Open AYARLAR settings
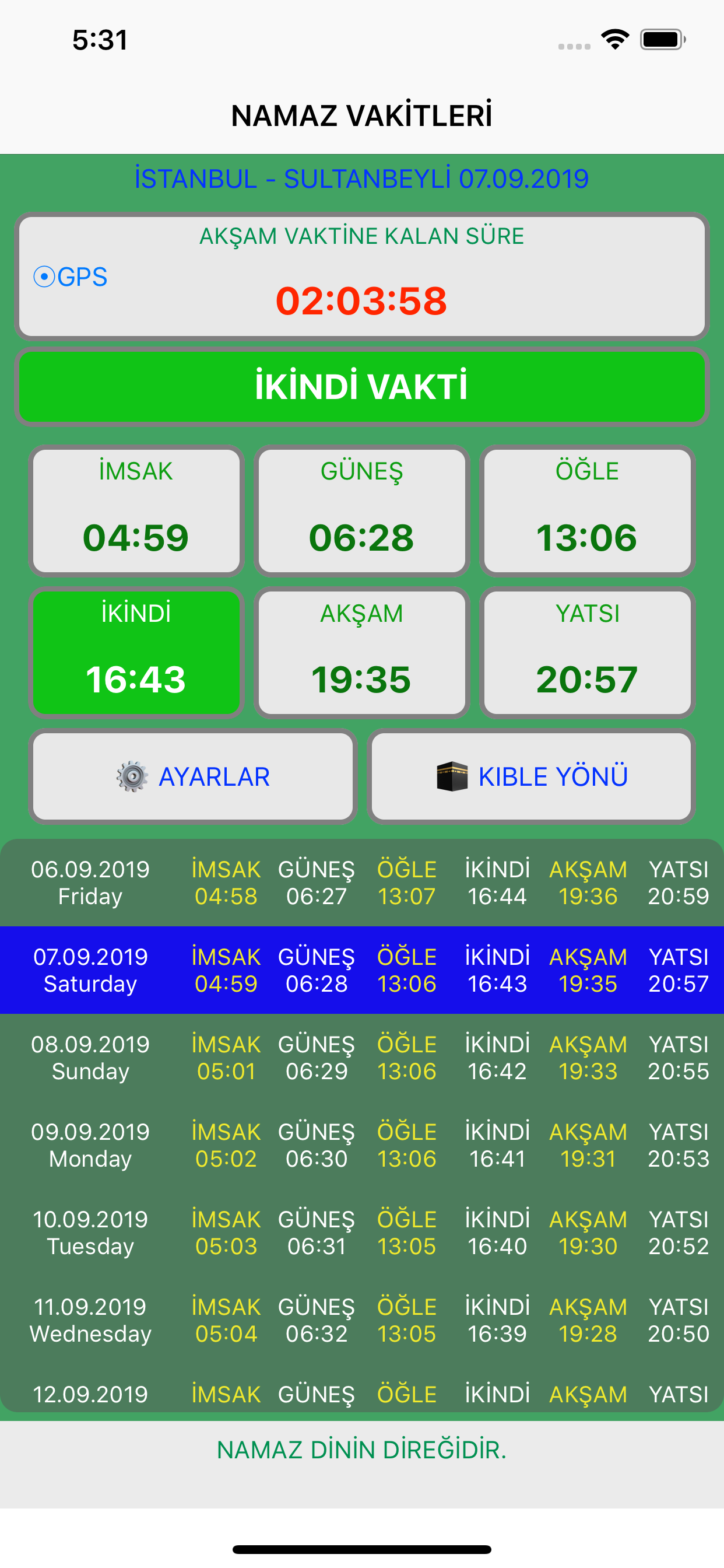The height and width of the screenshot is (1568, 724). point(194,775)
